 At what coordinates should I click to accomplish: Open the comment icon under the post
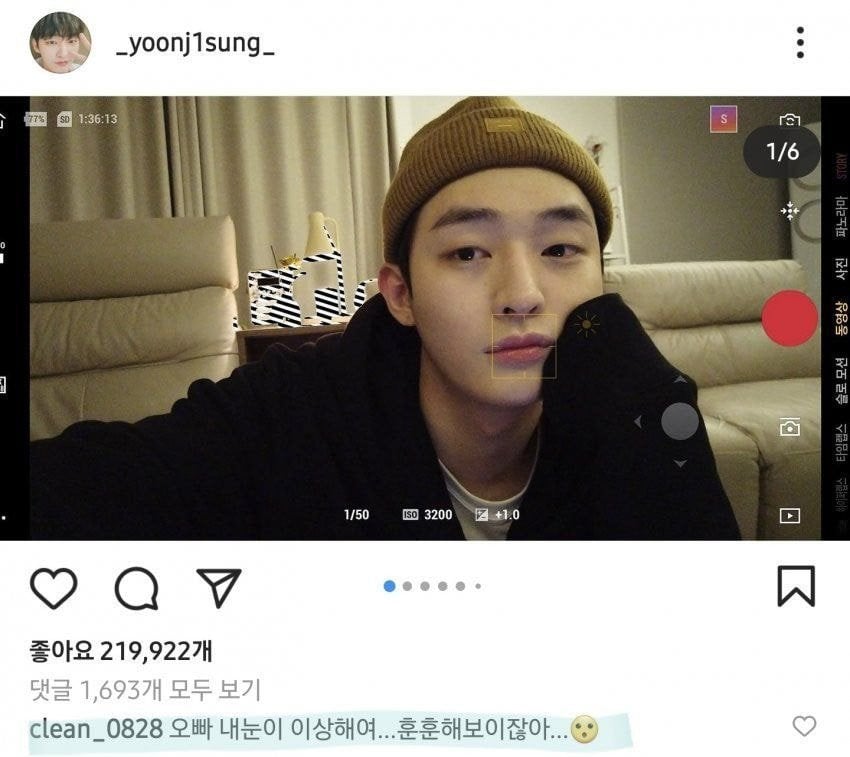coord(137,588)
